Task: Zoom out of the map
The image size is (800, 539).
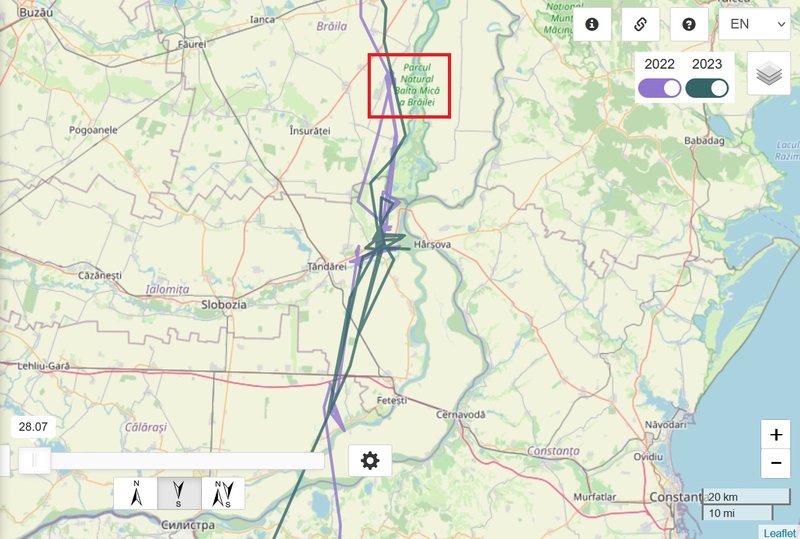Action: pos(776,464)
